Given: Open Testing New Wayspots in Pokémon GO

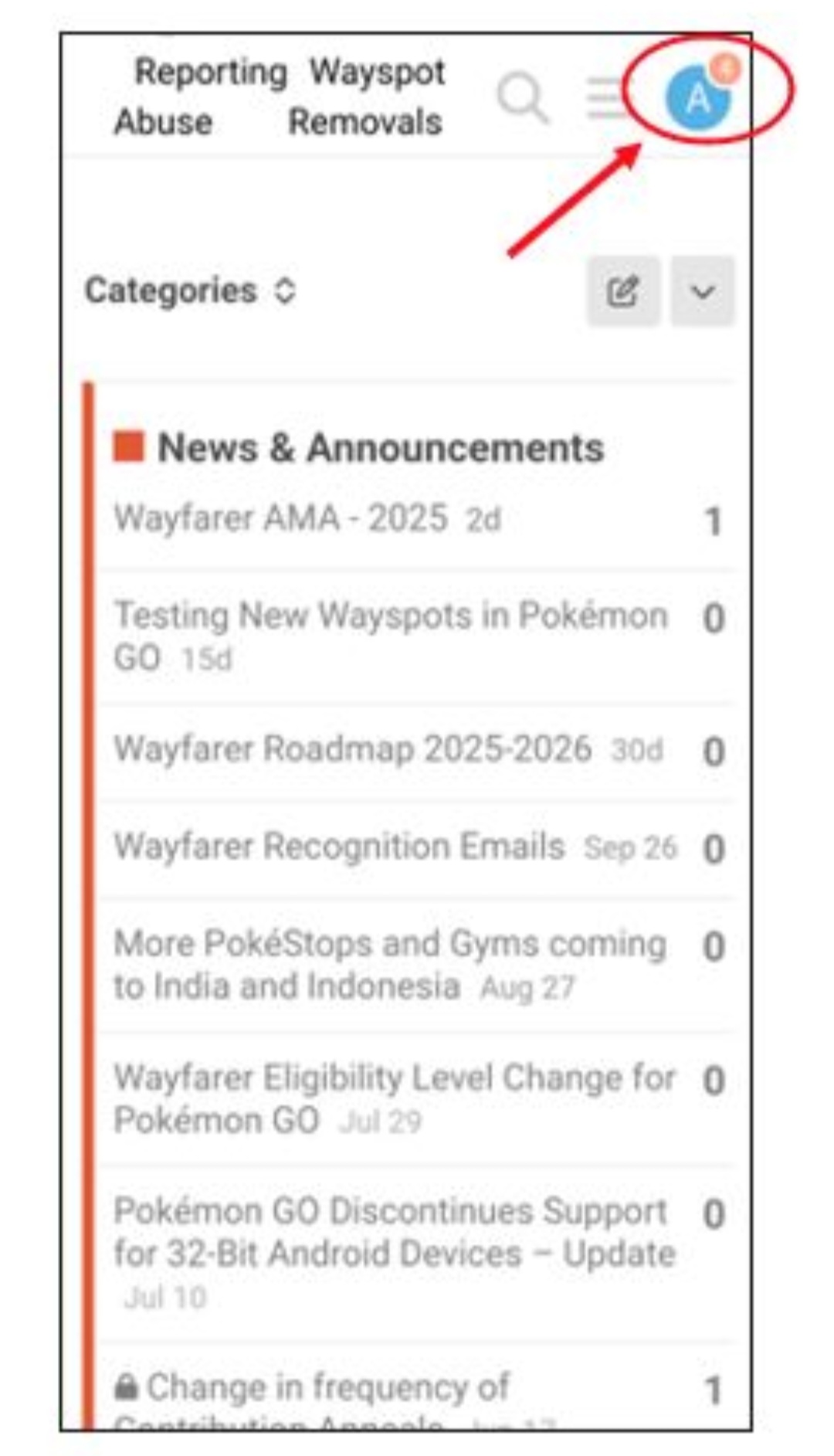Looking at the screenshot, I should [x=390, y=616].
